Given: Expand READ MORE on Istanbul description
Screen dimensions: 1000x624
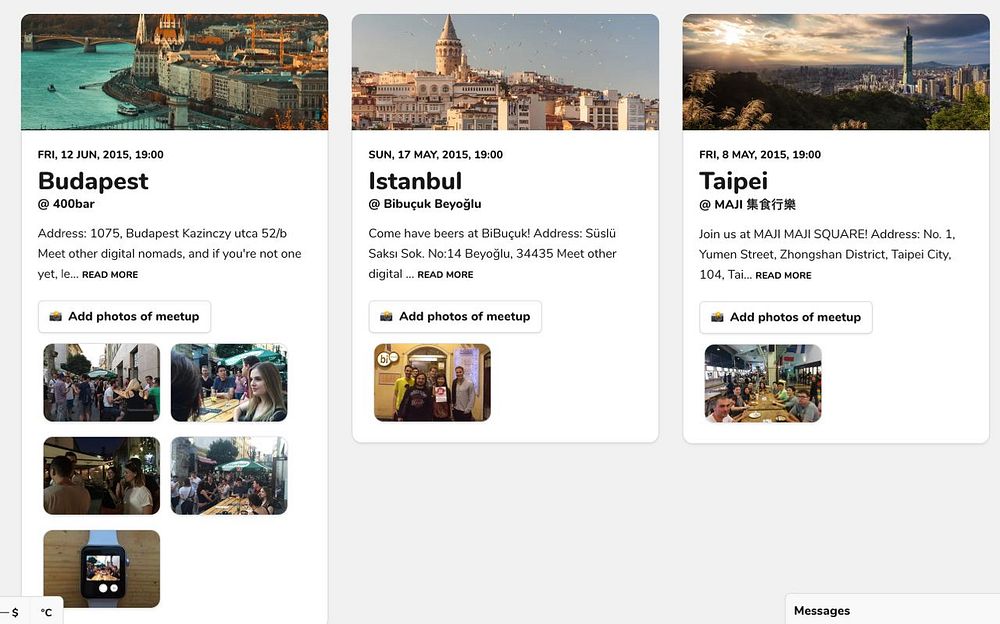Looking at the screenshot, I should click(x=445, y=275).
